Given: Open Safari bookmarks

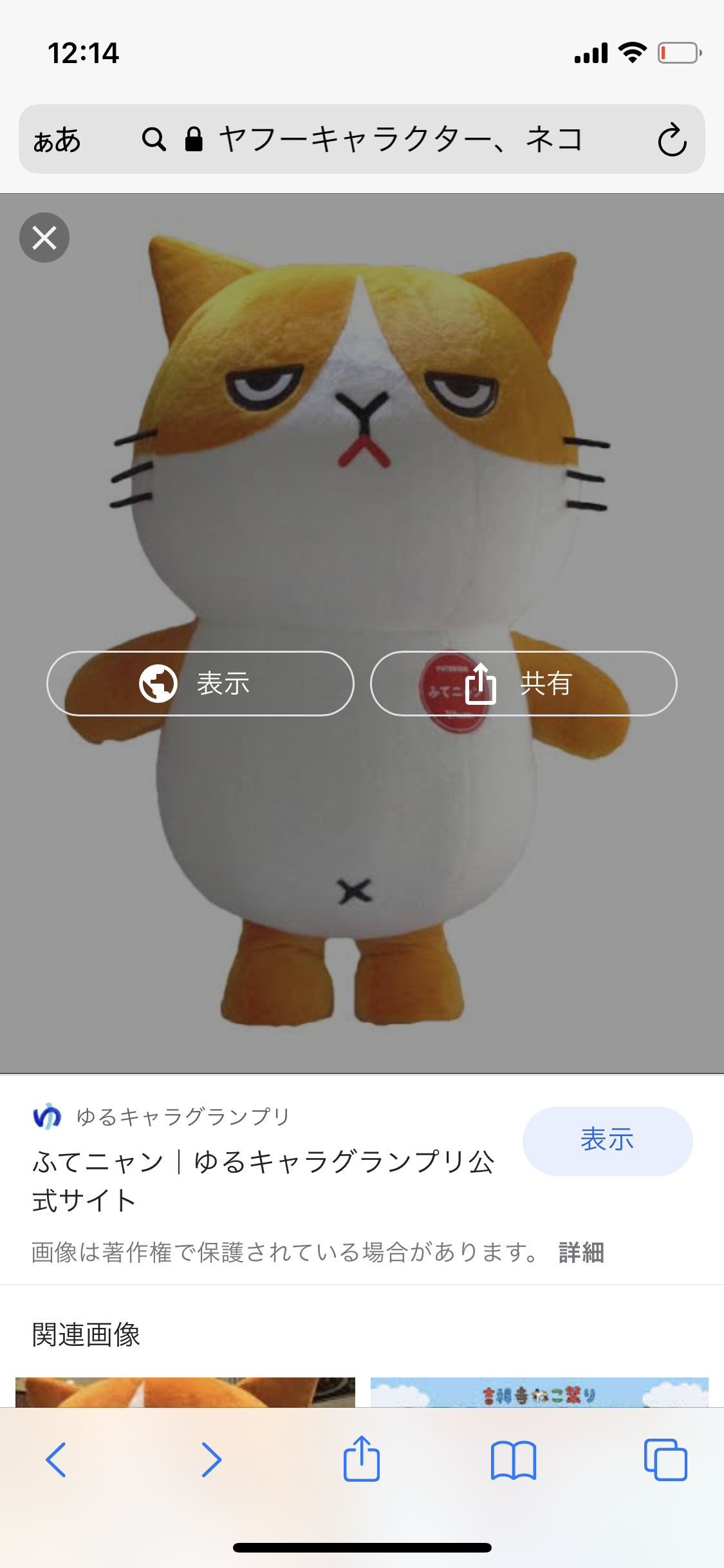Looking at the screenshot, I should pyautogui.click(x=513, y=1459).
